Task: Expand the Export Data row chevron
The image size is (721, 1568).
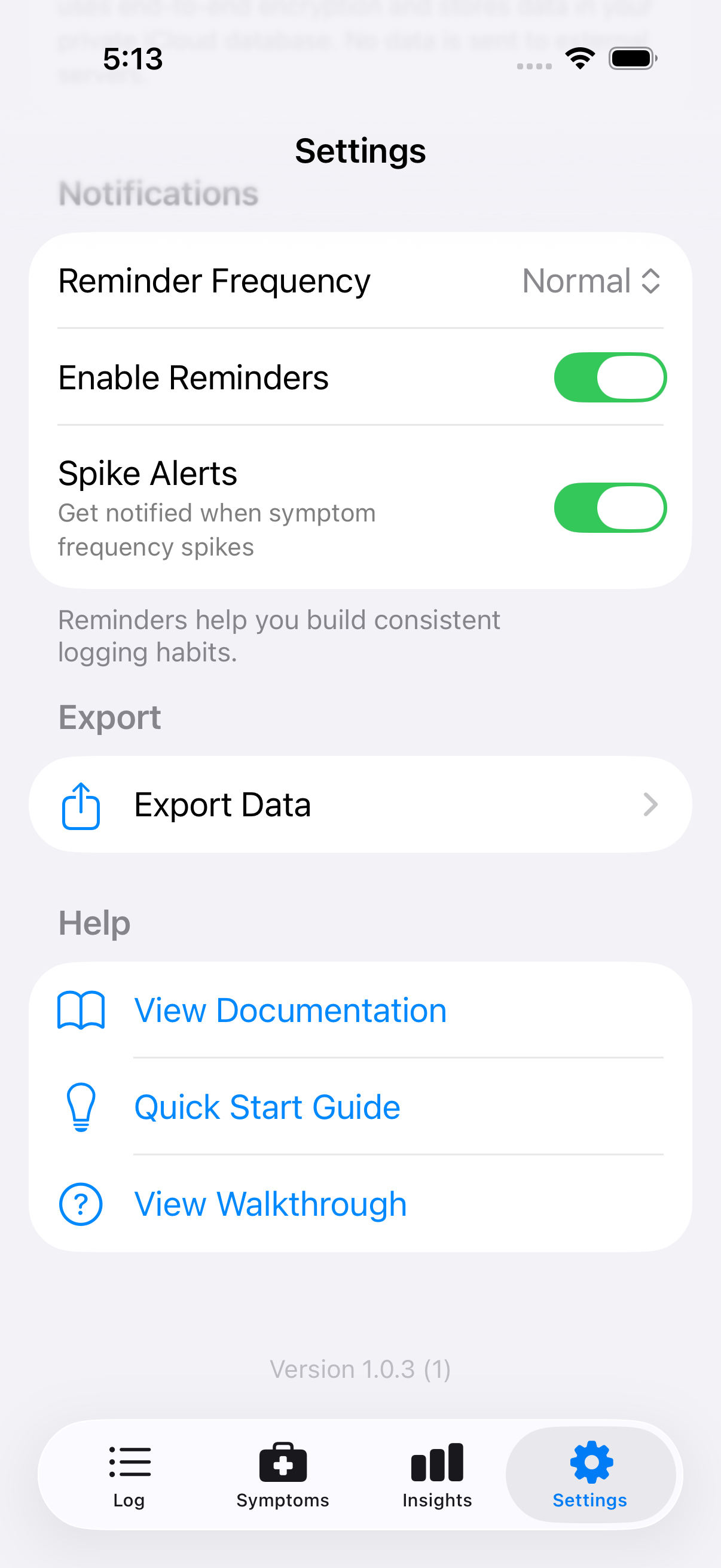Action: 650,805
